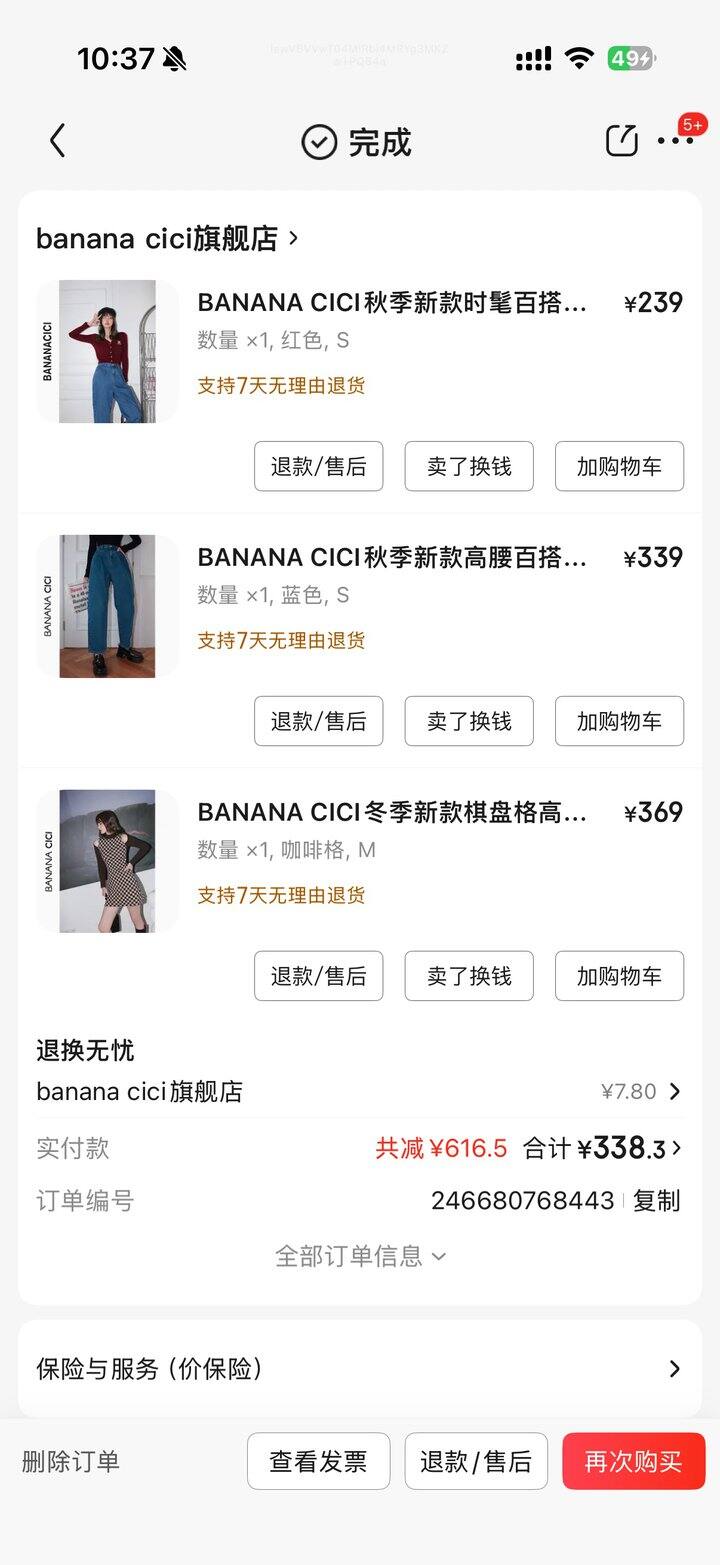Image resolution: width=720 pixels, height=1565 pixels.
Task: Tap 复制 to copy the order number
Action: (655, 1200)
